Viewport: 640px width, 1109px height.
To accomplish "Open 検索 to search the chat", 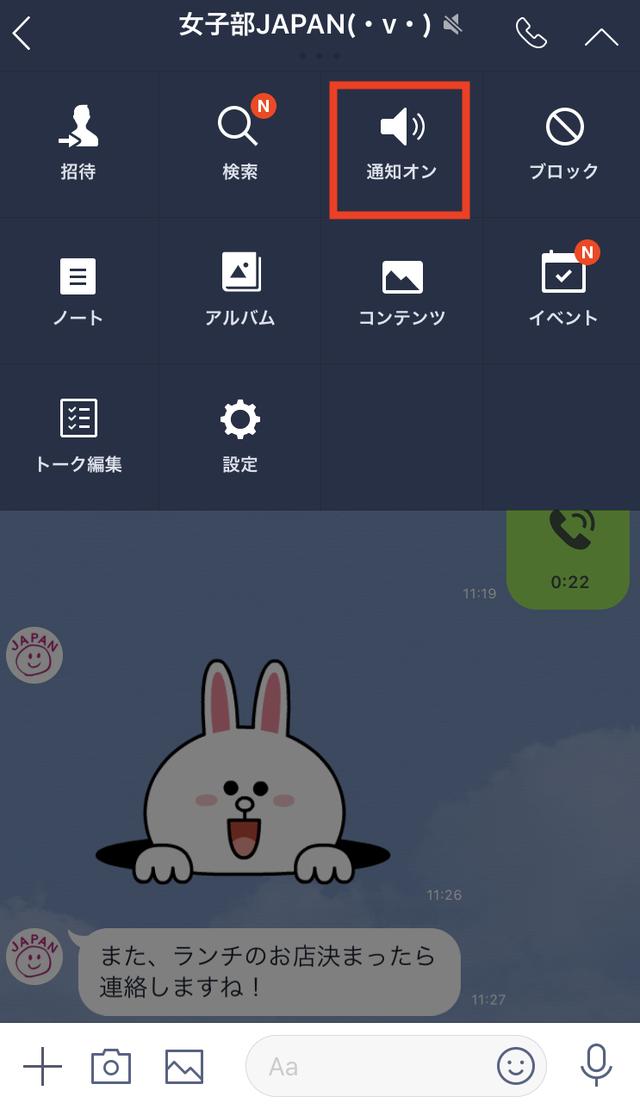I will (x=240, y=144).
